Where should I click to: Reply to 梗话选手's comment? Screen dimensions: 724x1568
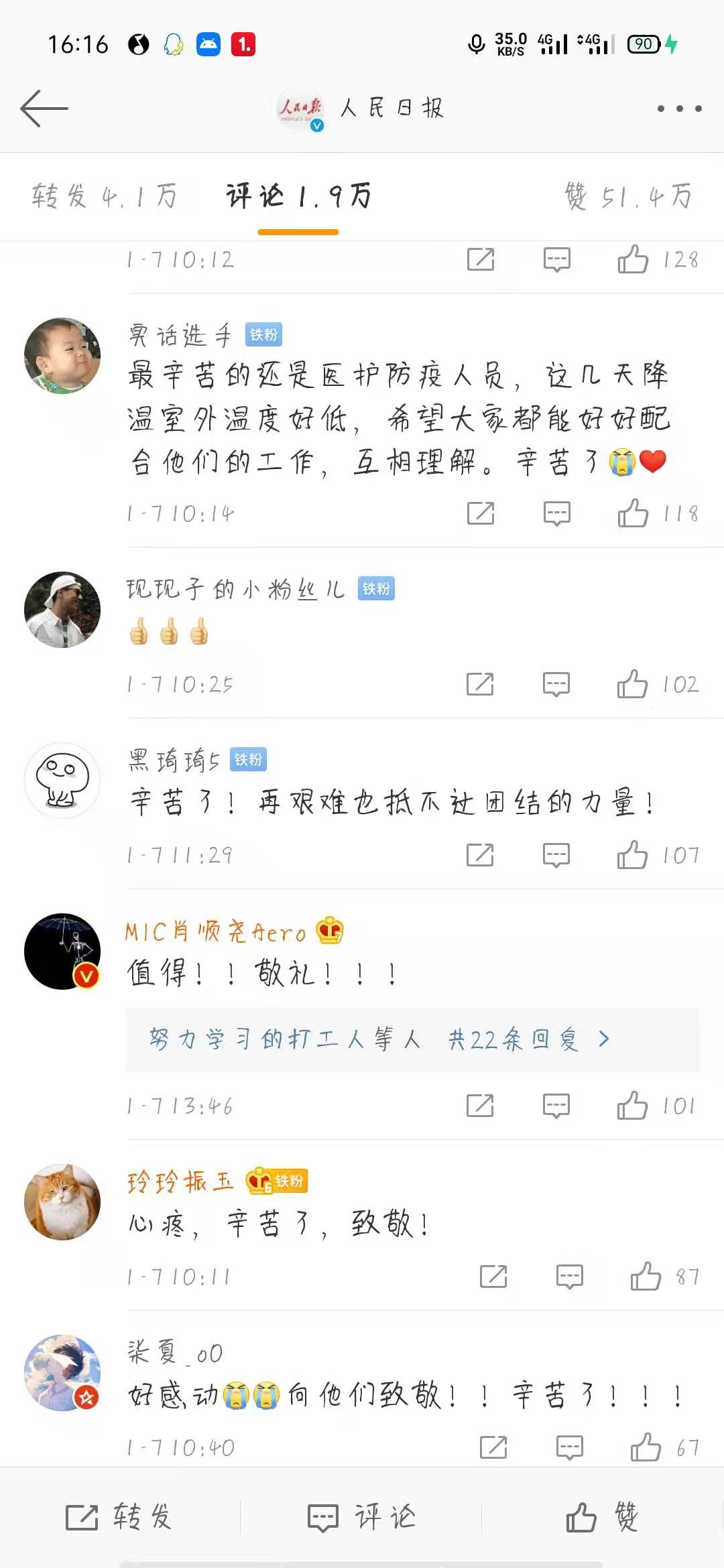(x=556, y=514)
